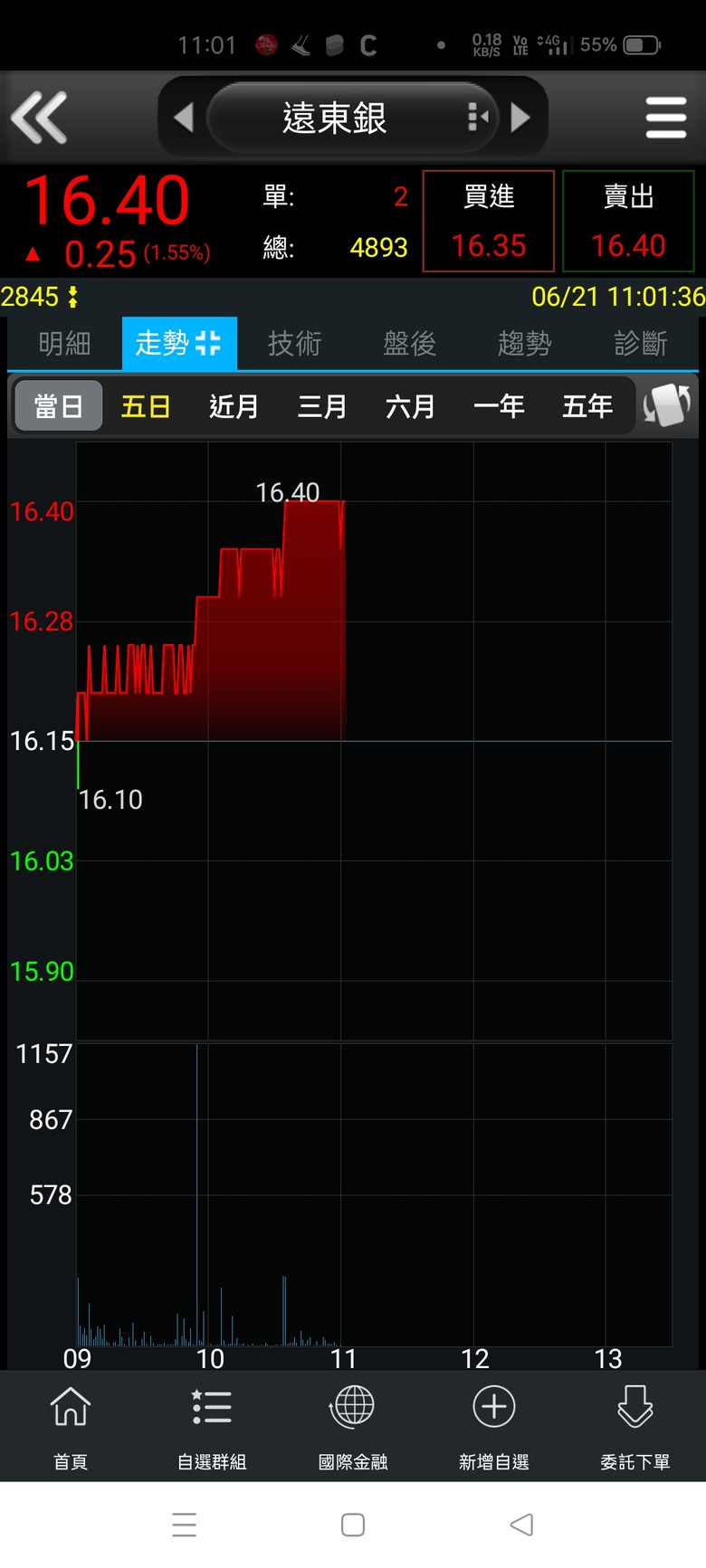Select the 技術 tab
This screenshot has height=1568, width=706.
click(294, 343)
